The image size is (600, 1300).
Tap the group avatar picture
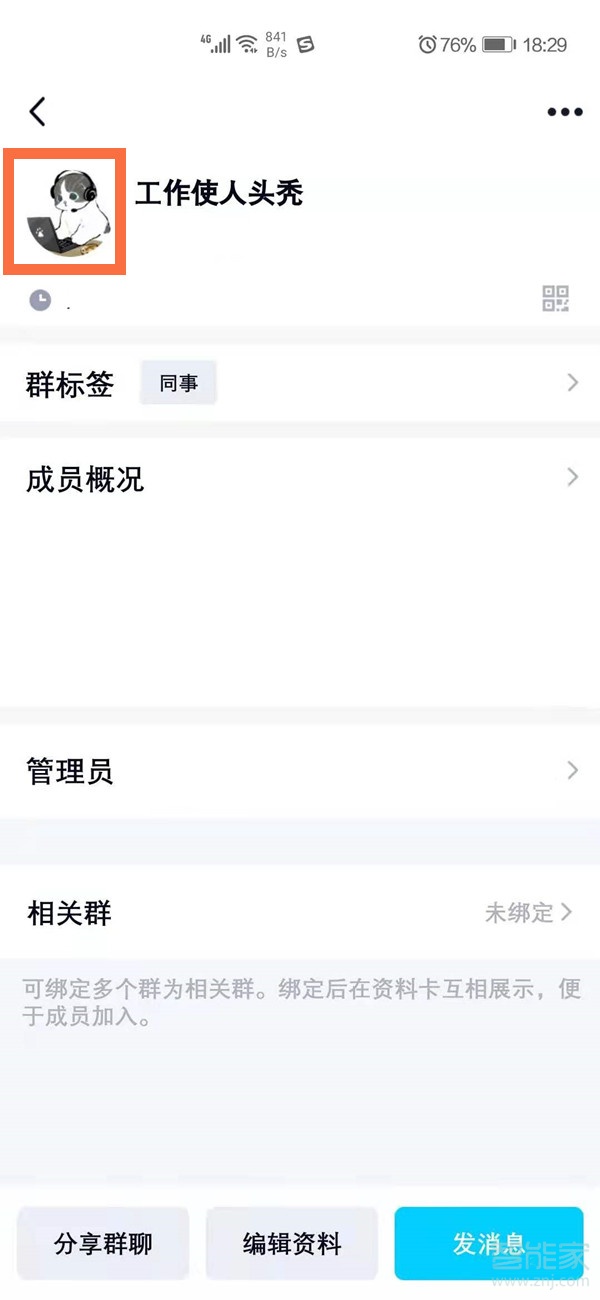click(x=66, y=211)
